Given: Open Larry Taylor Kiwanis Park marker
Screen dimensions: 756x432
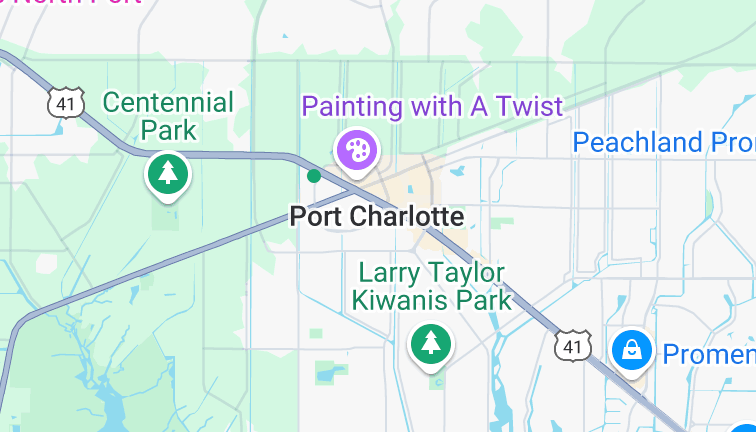Looking at the screenshot, I should click(x=431, y=344).
